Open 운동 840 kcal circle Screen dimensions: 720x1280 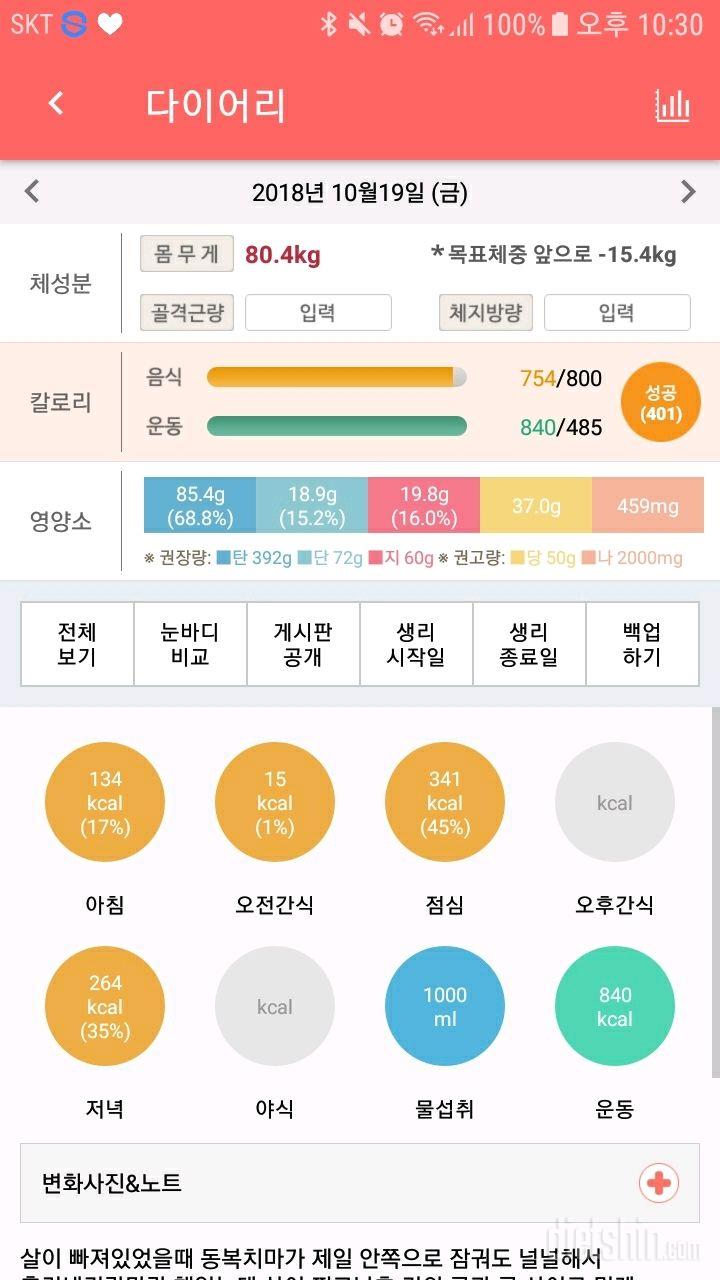(615, 1006)
